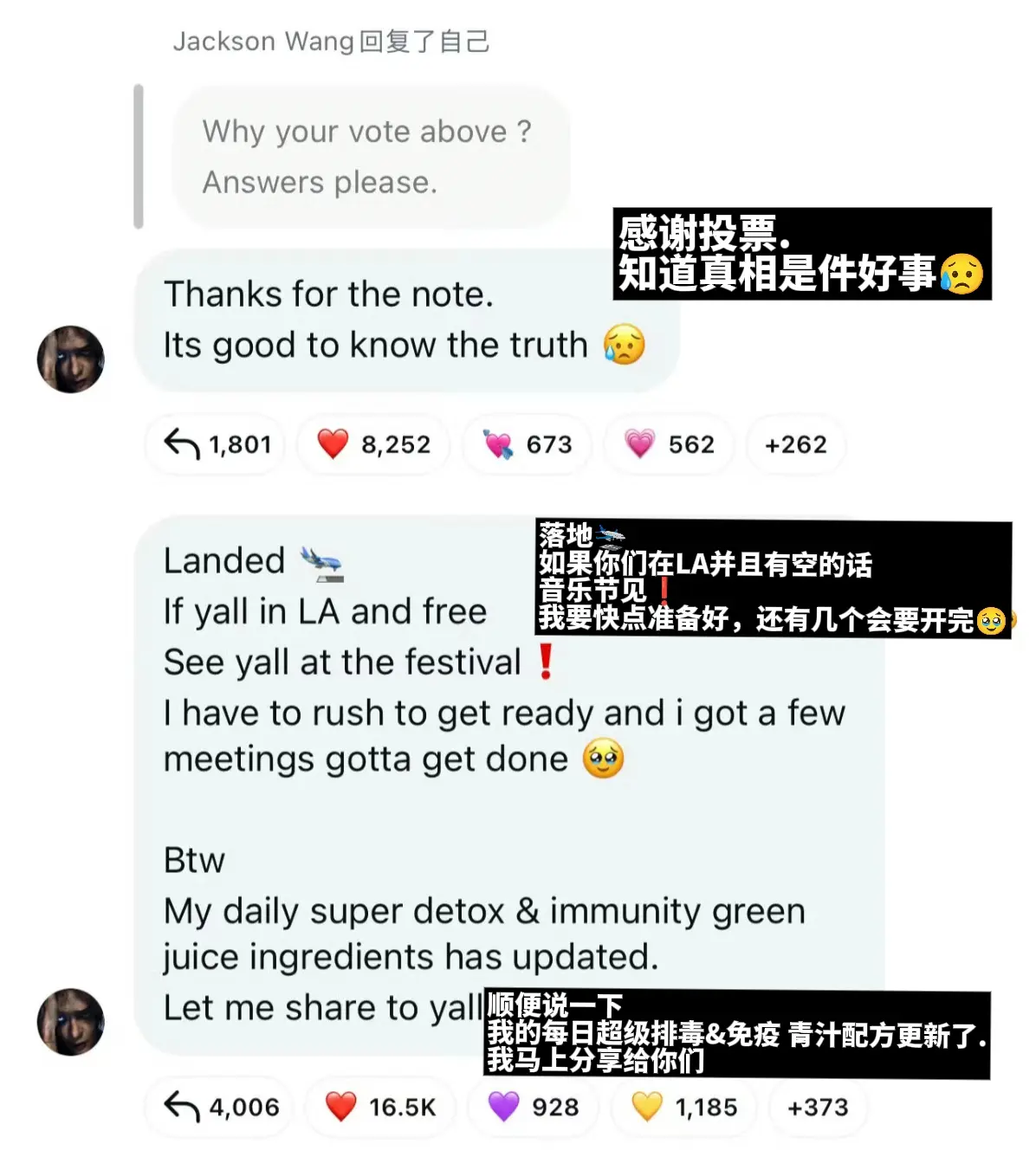Viewport: 1036px width, 1157px height.
Task: Tap the yellow heart reaction showing 1,185
Action: tap(683, 1107)
